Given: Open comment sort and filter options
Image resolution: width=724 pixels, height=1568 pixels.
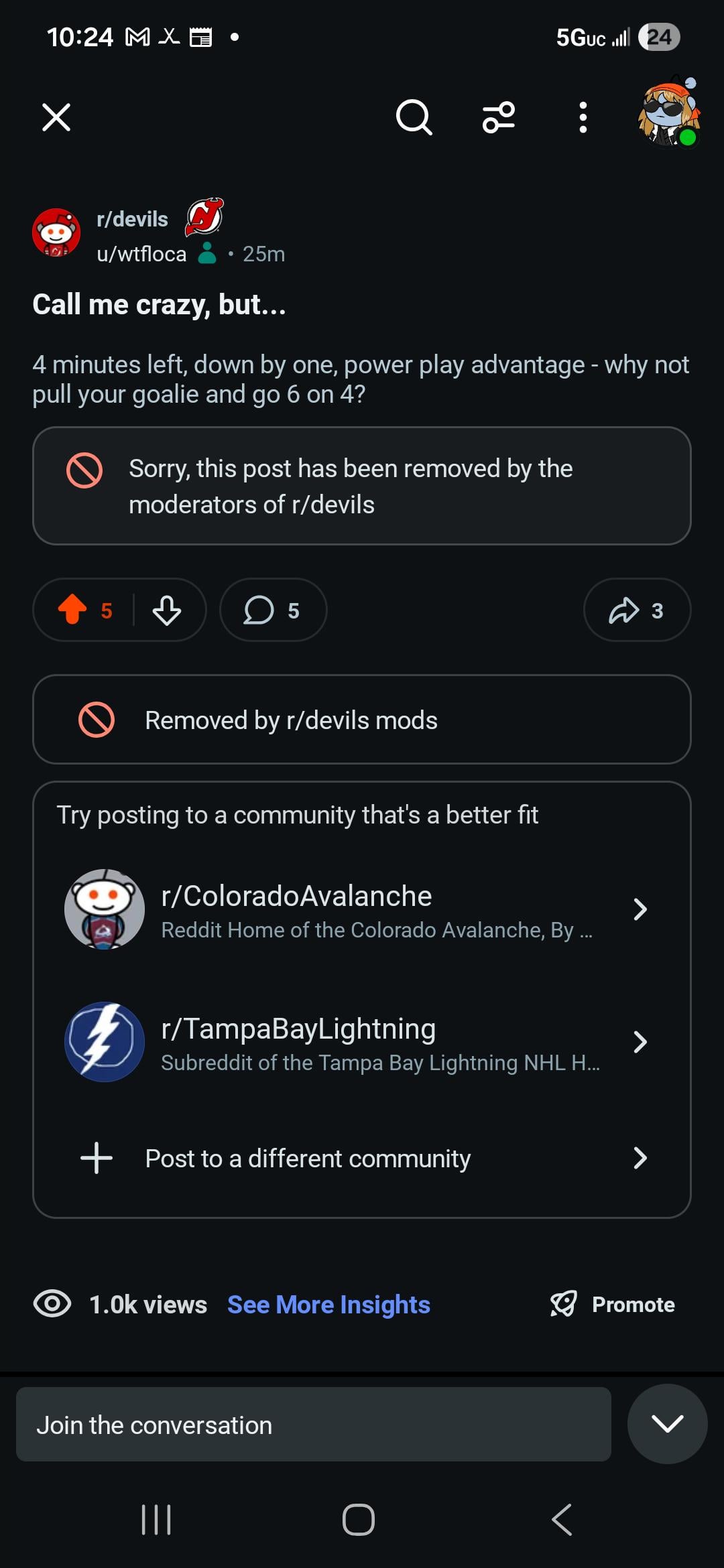Looking at the screenshot, I should 499,117.
